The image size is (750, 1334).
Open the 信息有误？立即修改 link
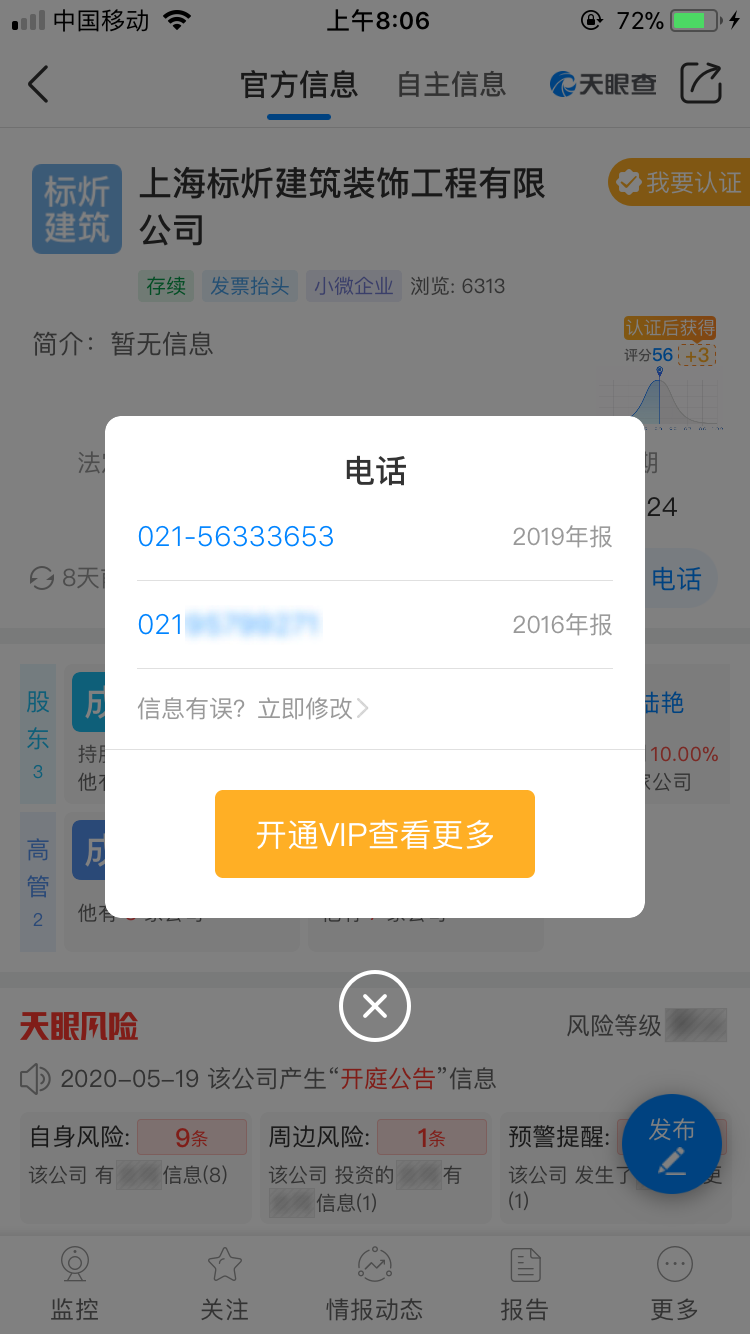point(253,709)
